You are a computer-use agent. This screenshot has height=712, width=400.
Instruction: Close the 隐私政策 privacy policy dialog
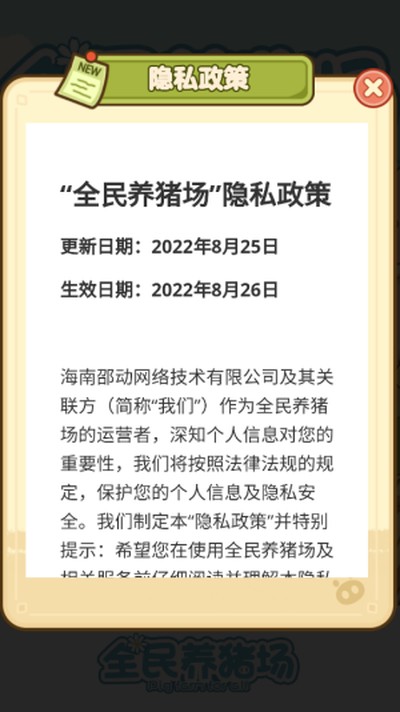coord(373,88)
